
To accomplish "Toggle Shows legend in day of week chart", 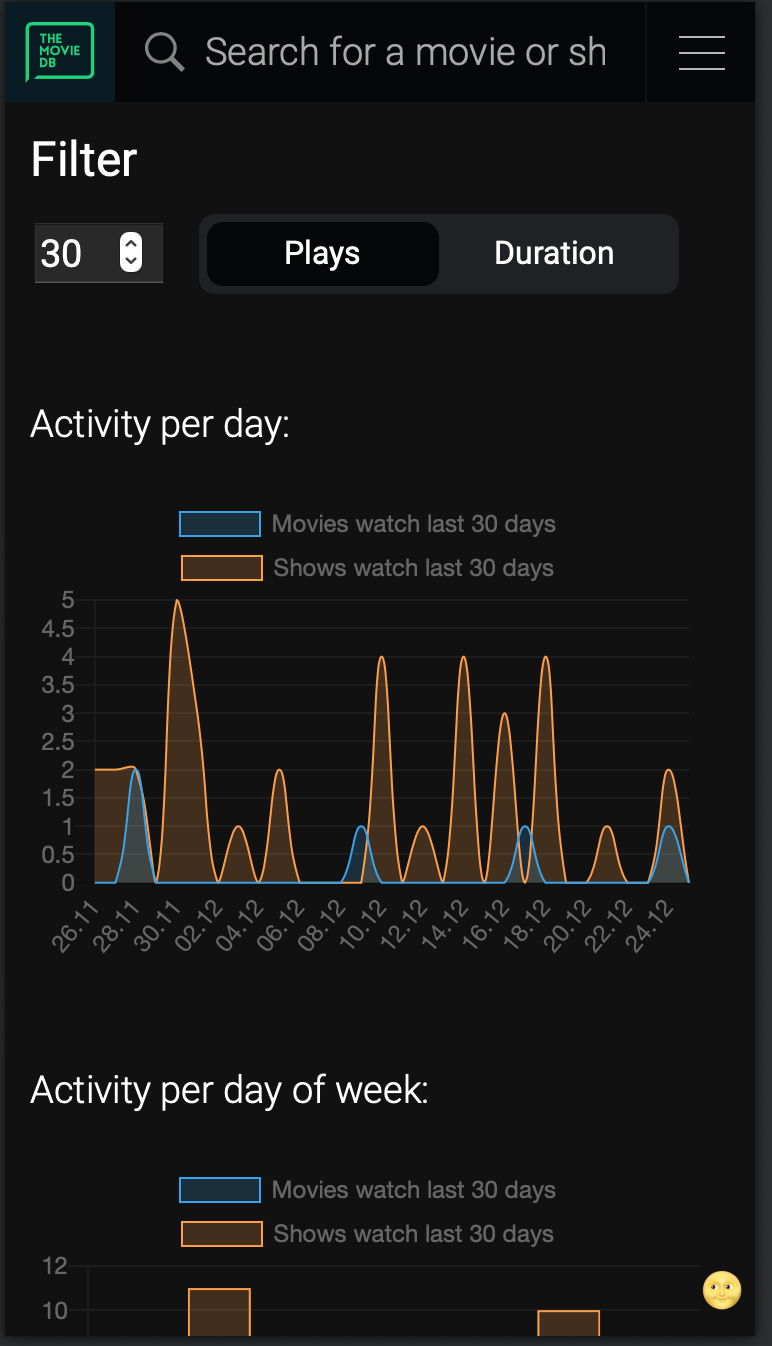I will tap(367, 1234).
